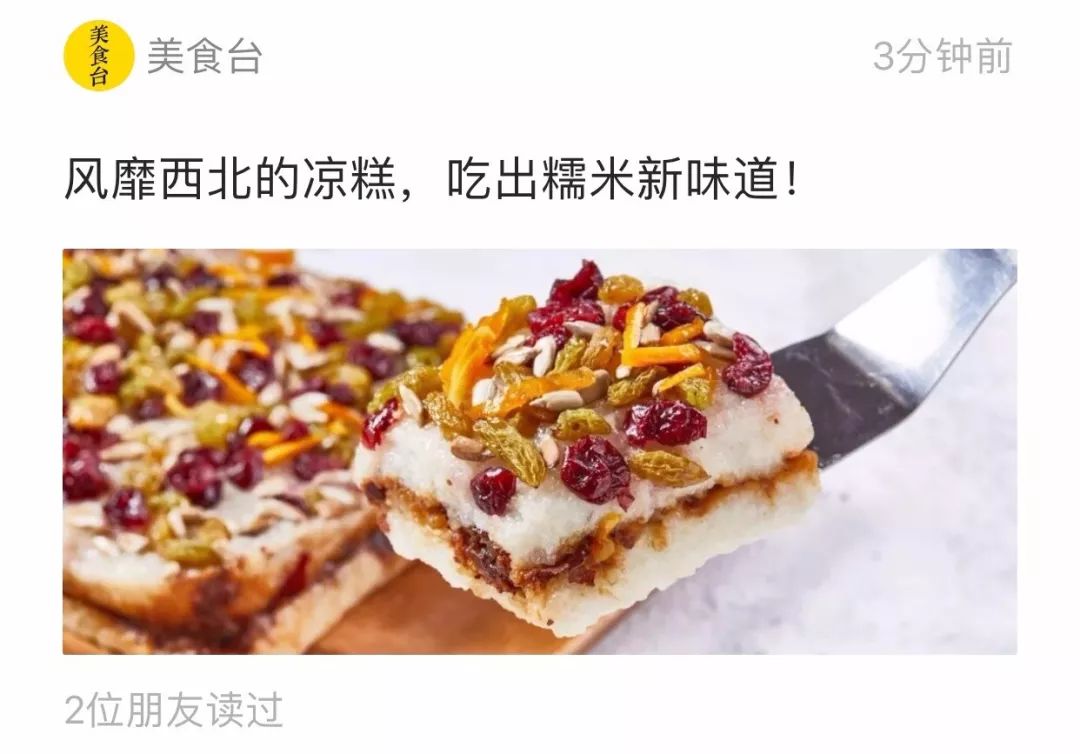
Task: Open the 凉糕 article cover image
Action: [540, 451]
